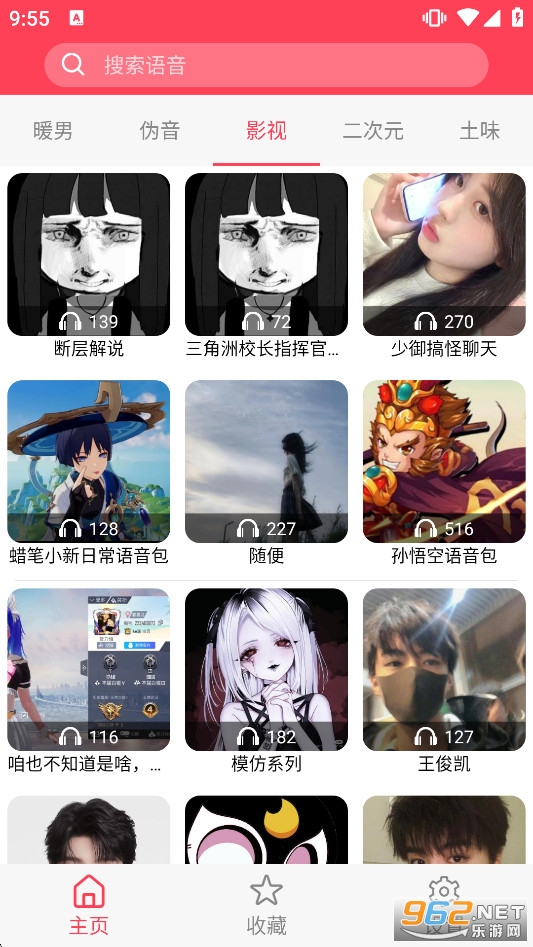Open the 收藏 favorites tab
The height and width of the screenshot is (947, 533).
(266, 905)
